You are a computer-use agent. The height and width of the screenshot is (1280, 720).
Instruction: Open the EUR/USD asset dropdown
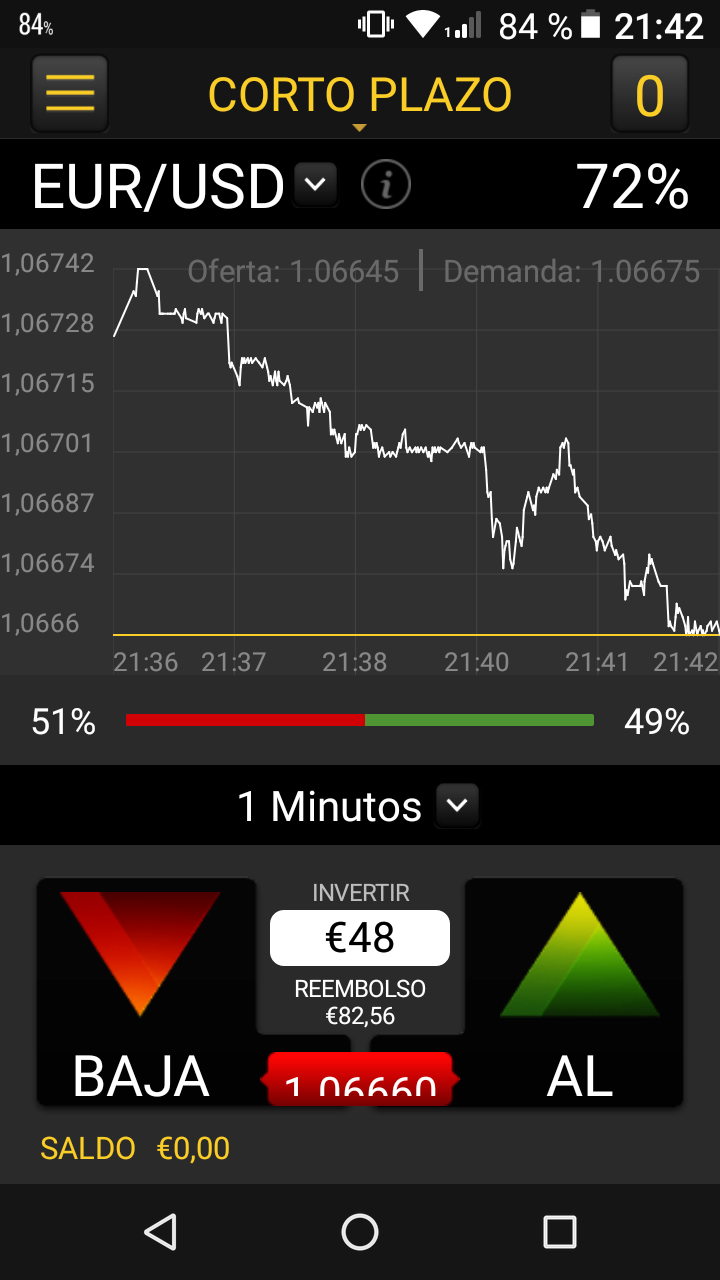pos(315,185)
